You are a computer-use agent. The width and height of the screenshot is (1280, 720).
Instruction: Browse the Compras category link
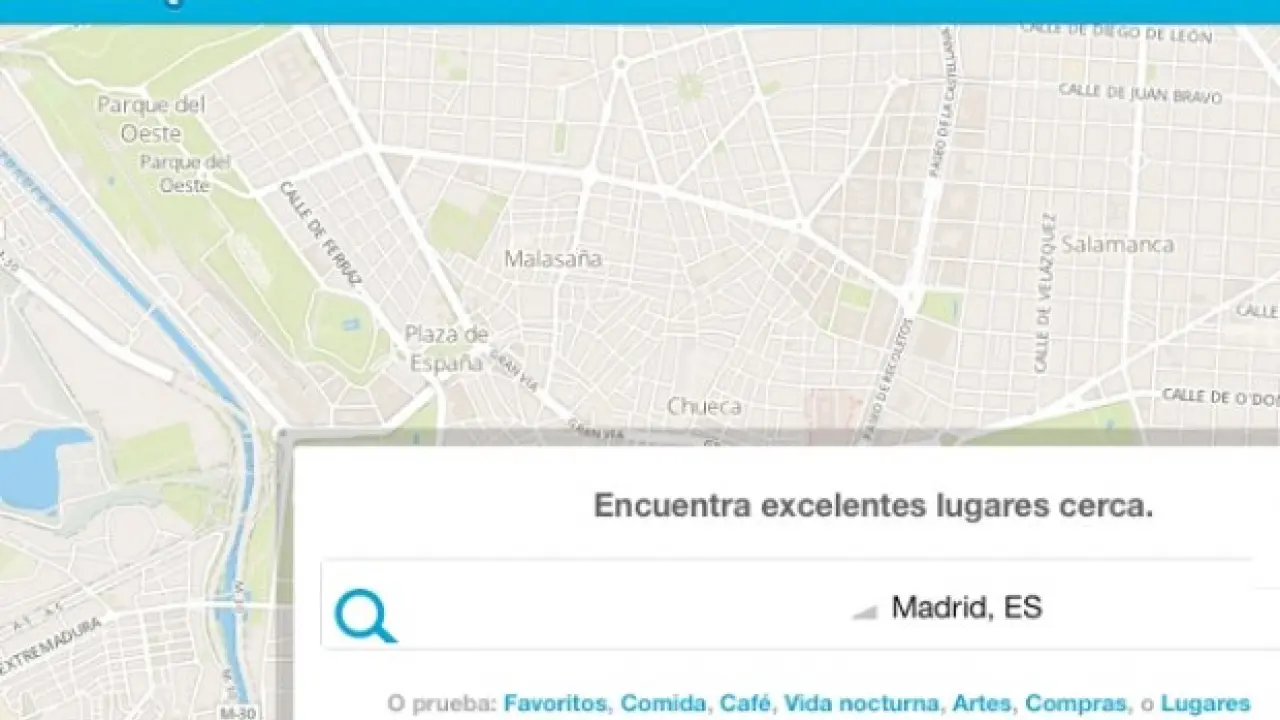pyautogui.click(x=1076, y=703)
